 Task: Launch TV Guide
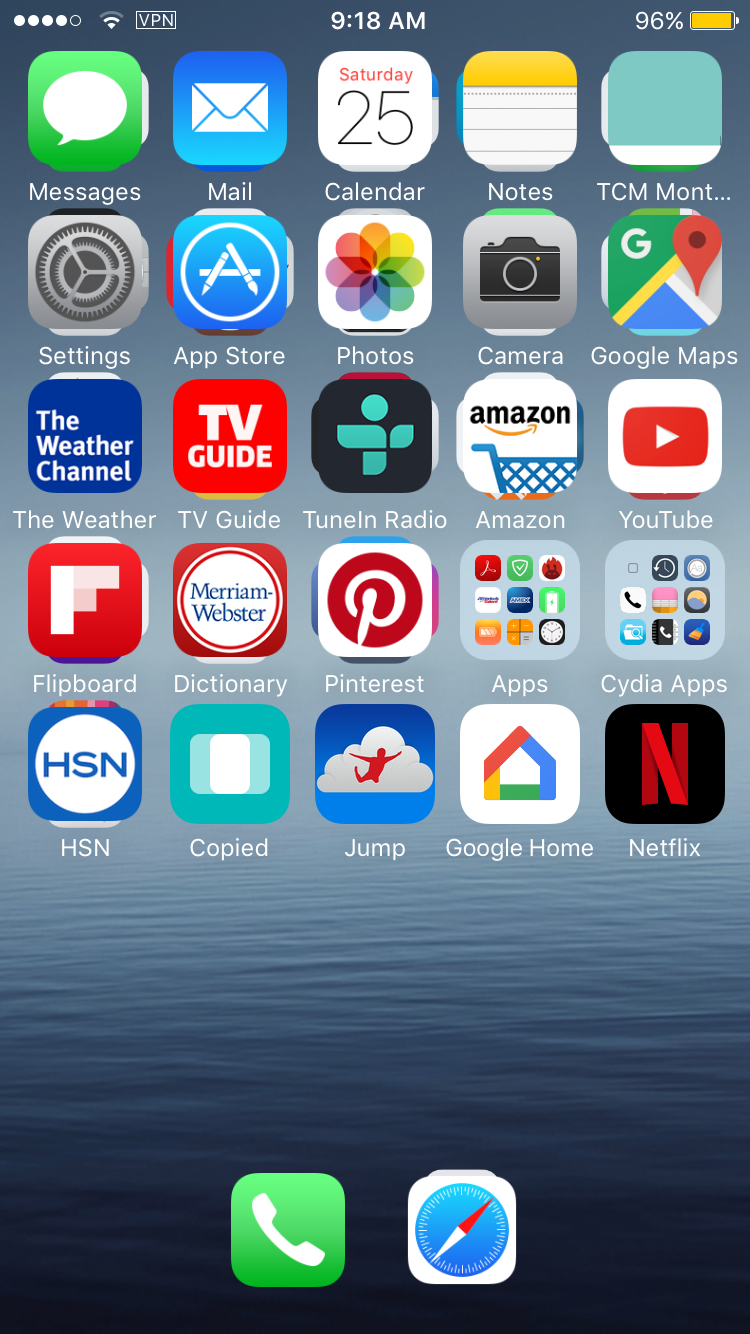pyautogui.click(x=230, y=438)
